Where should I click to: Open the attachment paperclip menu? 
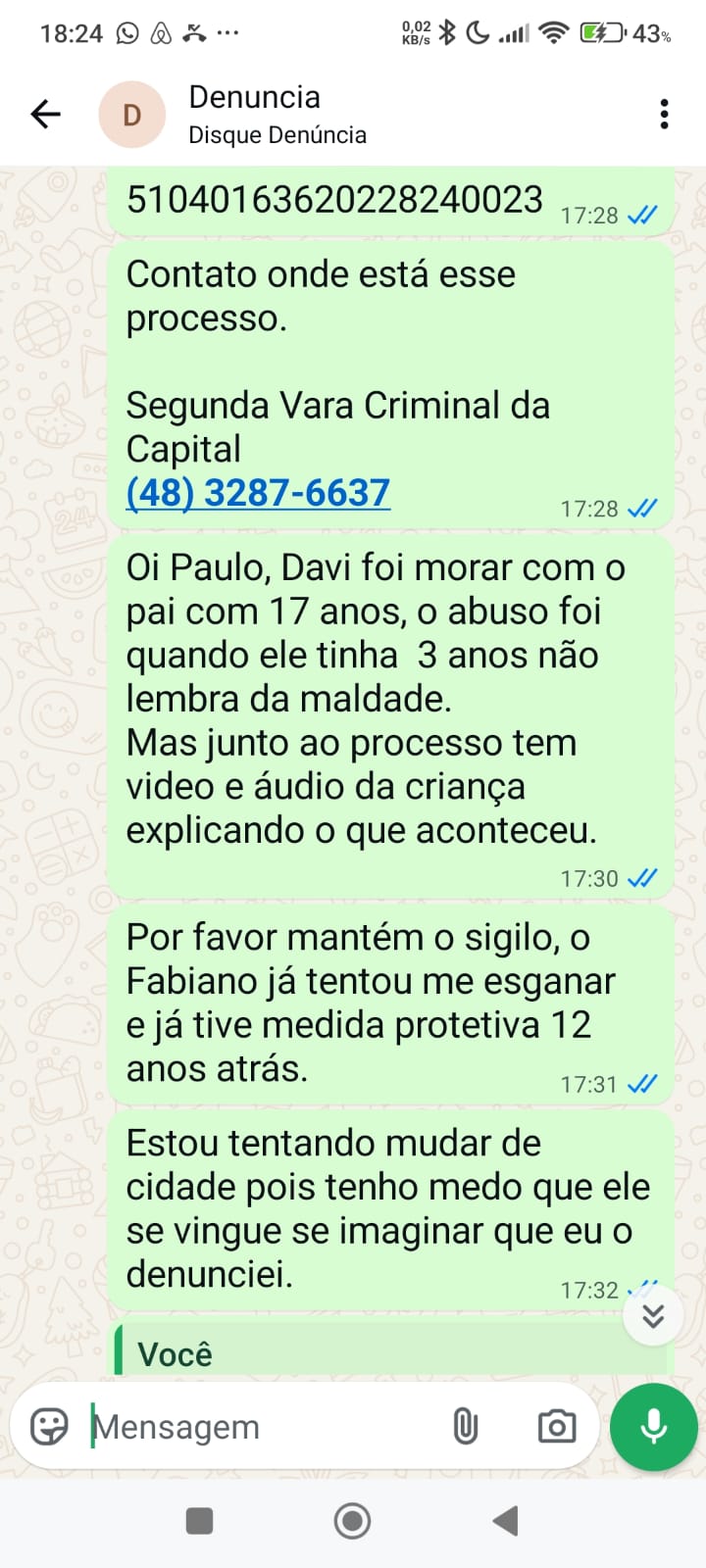(466, 1427)
